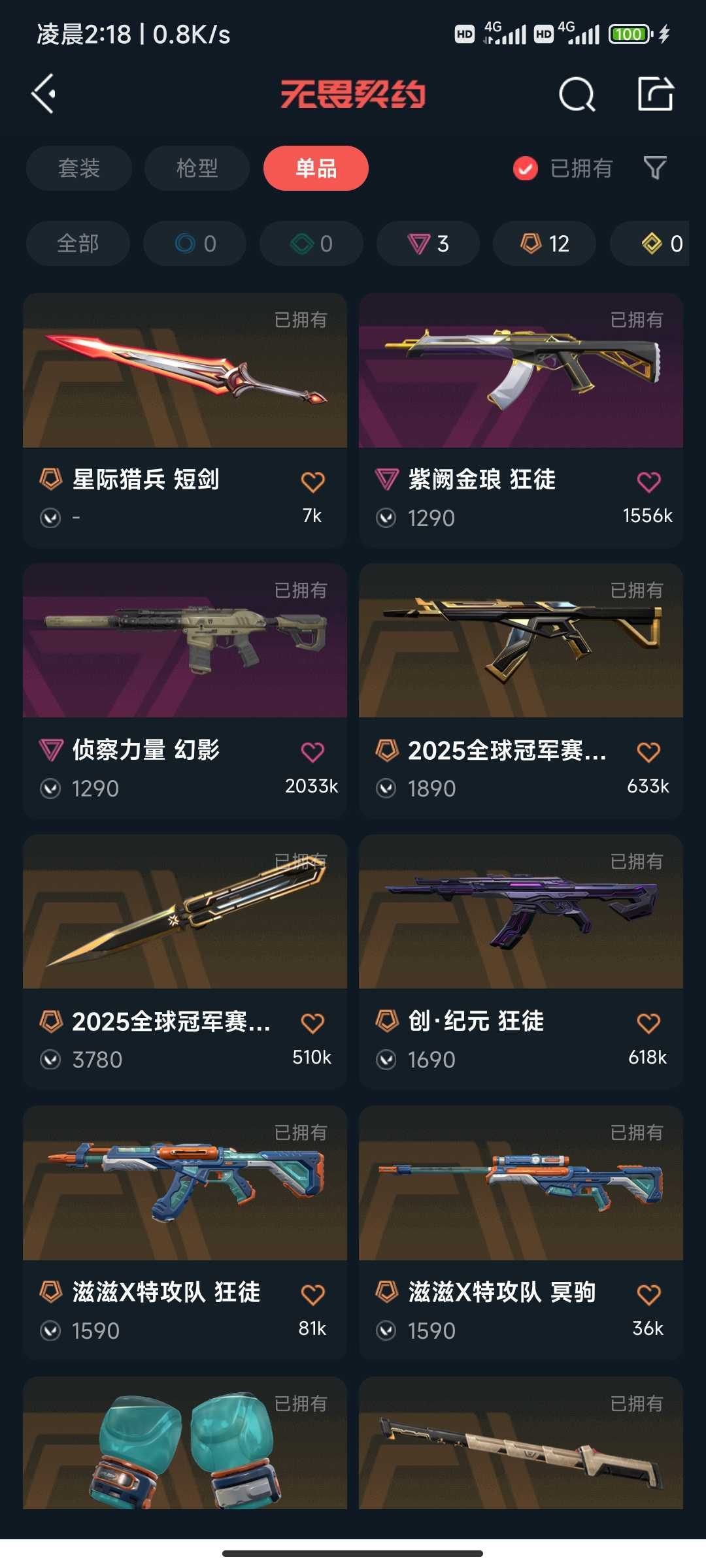
Task: Share this skin collection page
Action: 656,94
